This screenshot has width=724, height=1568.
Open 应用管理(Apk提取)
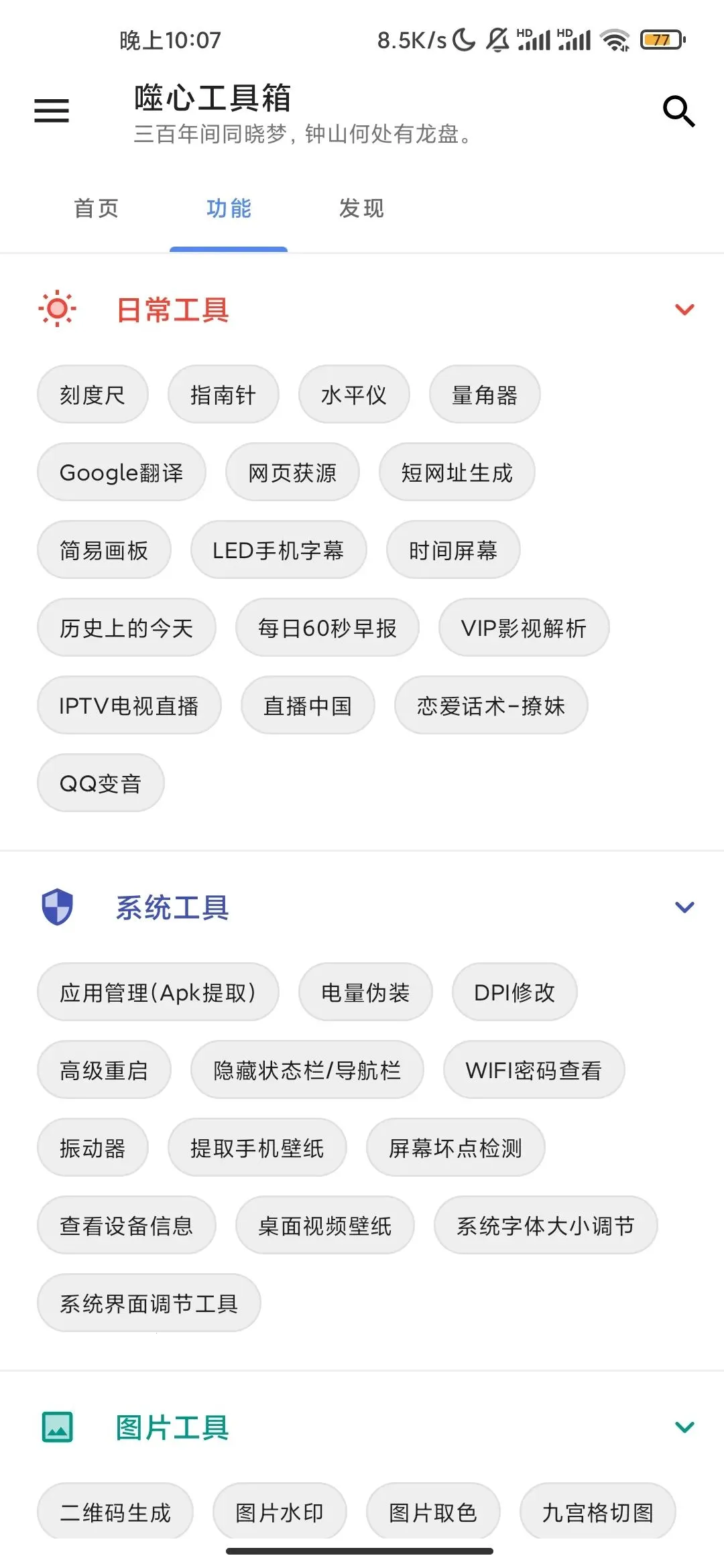[x=158, y=992]
